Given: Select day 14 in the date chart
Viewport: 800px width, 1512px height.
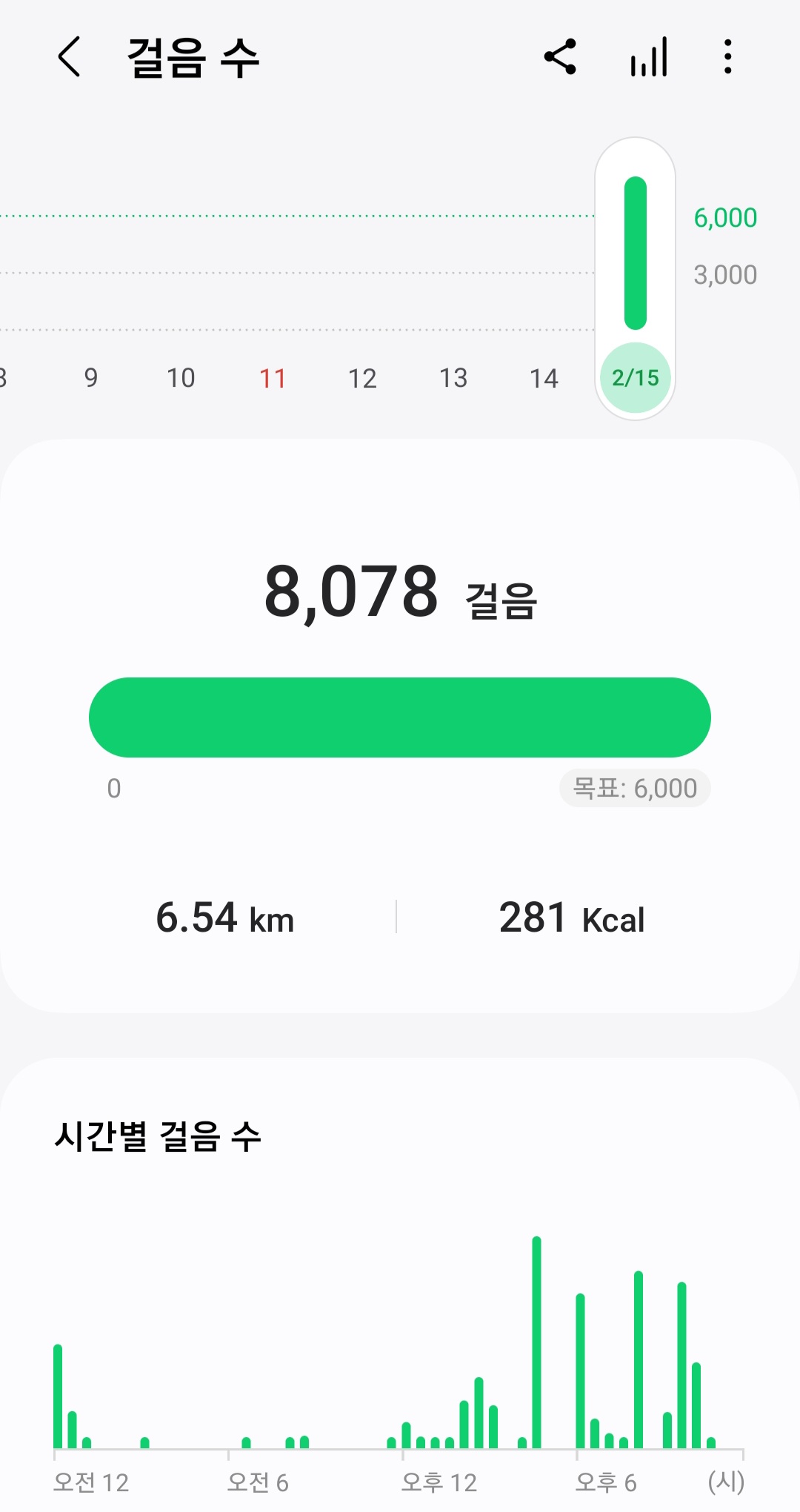Looking at the screenshot, I should [x=544, y=378].
